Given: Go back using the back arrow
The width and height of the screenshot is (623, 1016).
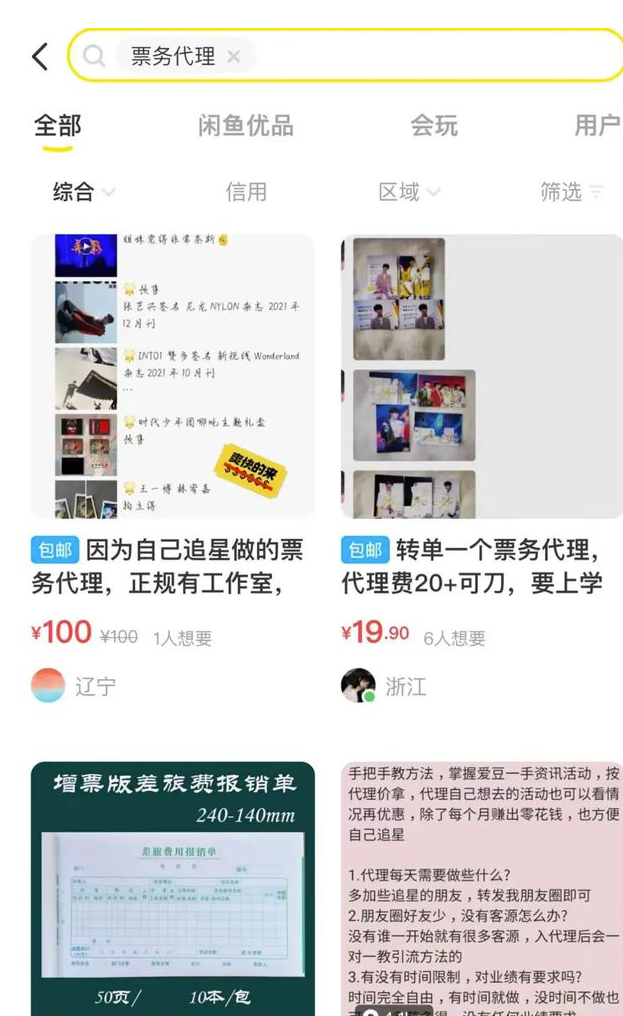Looking at the screenshot, I should [40, 56].
